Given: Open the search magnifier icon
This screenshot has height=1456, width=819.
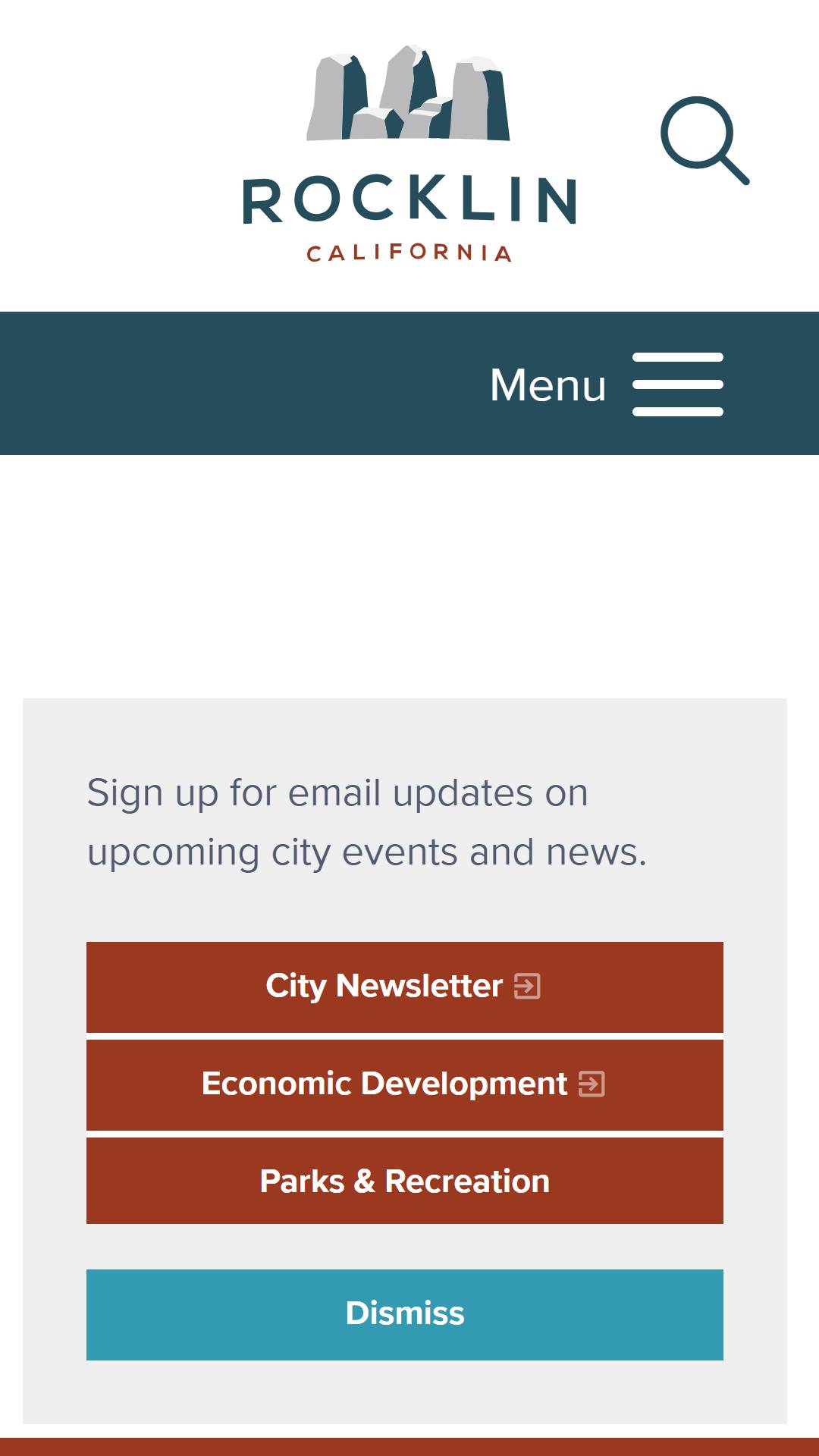Looking at the screenshot, I should click(x=704, y=140).
